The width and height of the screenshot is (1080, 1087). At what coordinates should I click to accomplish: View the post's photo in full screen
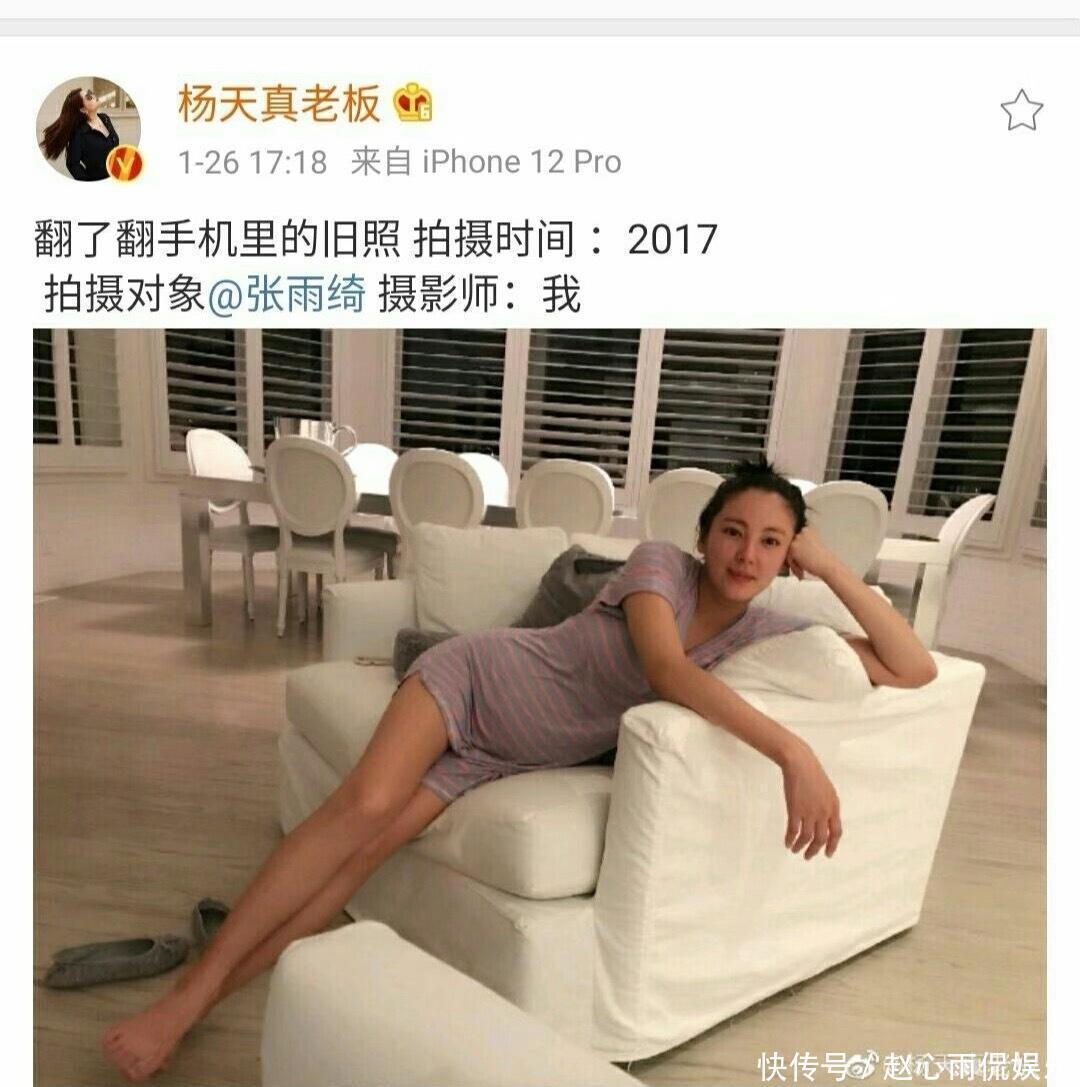(540, 700)
